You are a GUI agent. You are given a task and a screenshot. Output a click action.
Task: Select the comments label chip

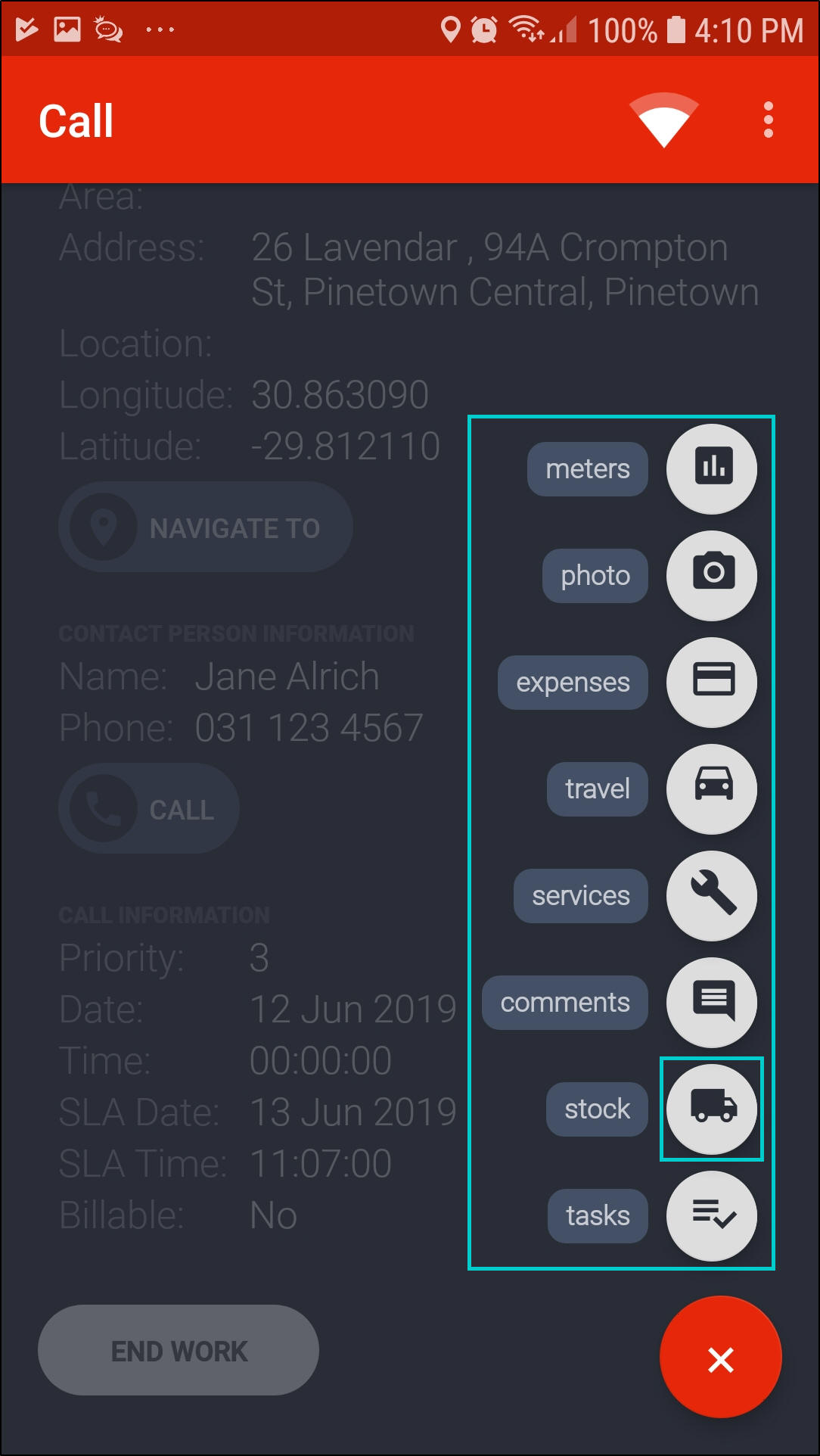(x=564, y=1003)
